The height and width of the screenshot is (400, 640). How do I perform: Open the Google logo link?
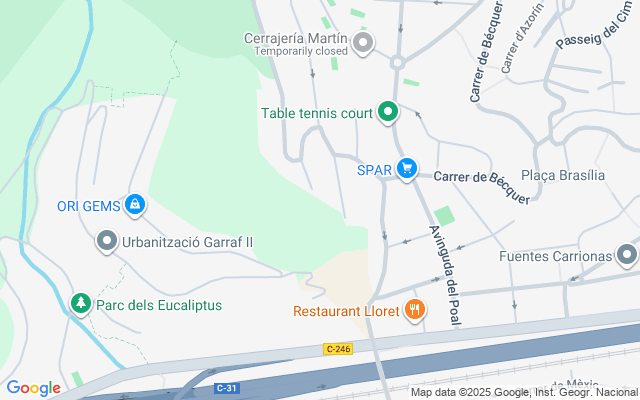[33, 388]
